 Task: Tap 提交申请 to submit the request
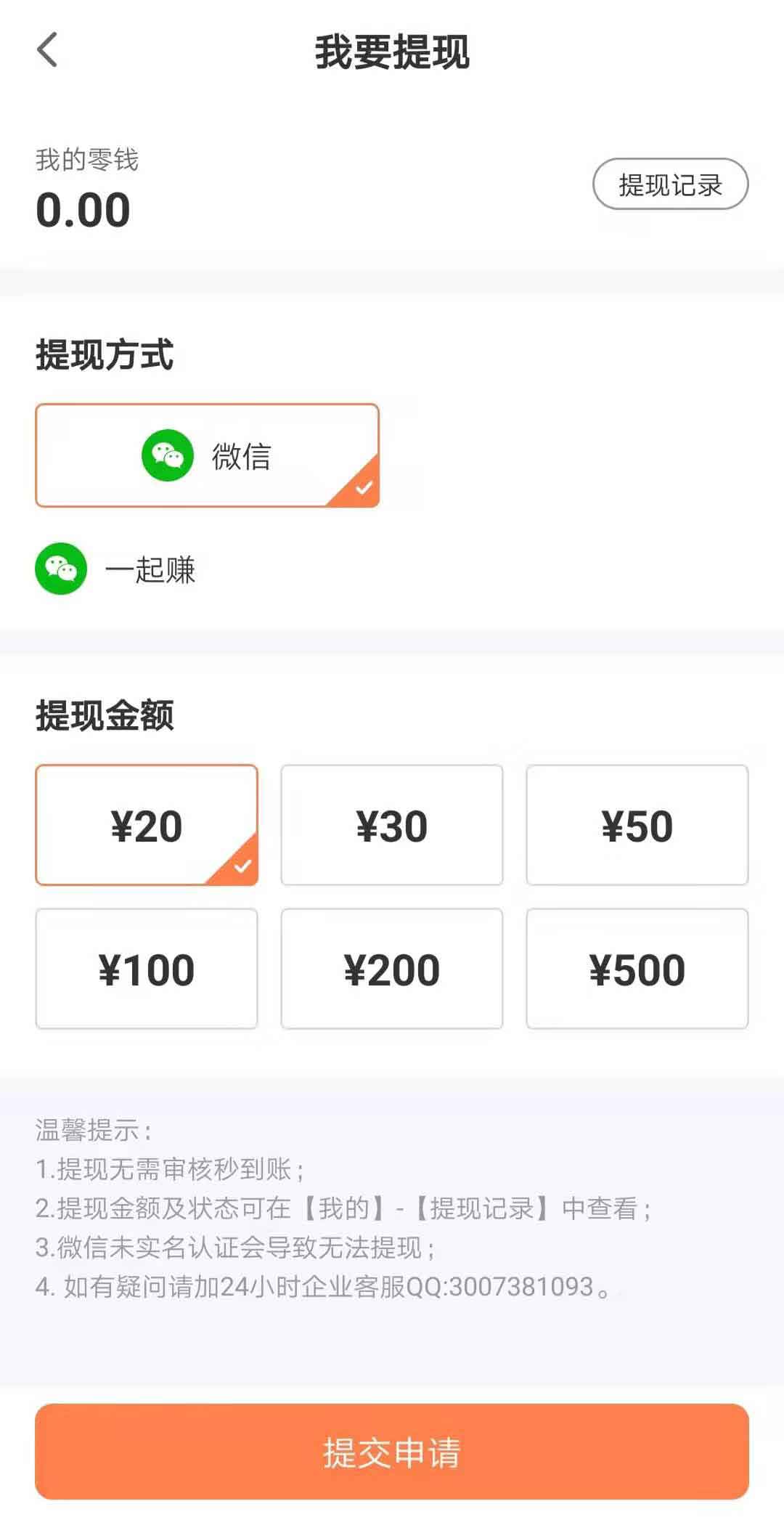click(x=392, y=1452)
